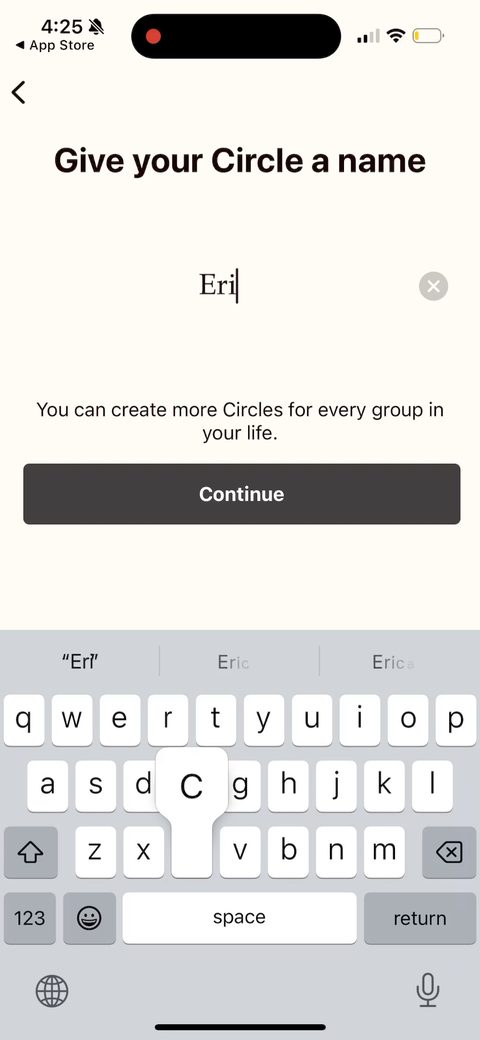Tap the Continue button
Viewport: 480px width, 1040px height.
click(x=241, y=494)
